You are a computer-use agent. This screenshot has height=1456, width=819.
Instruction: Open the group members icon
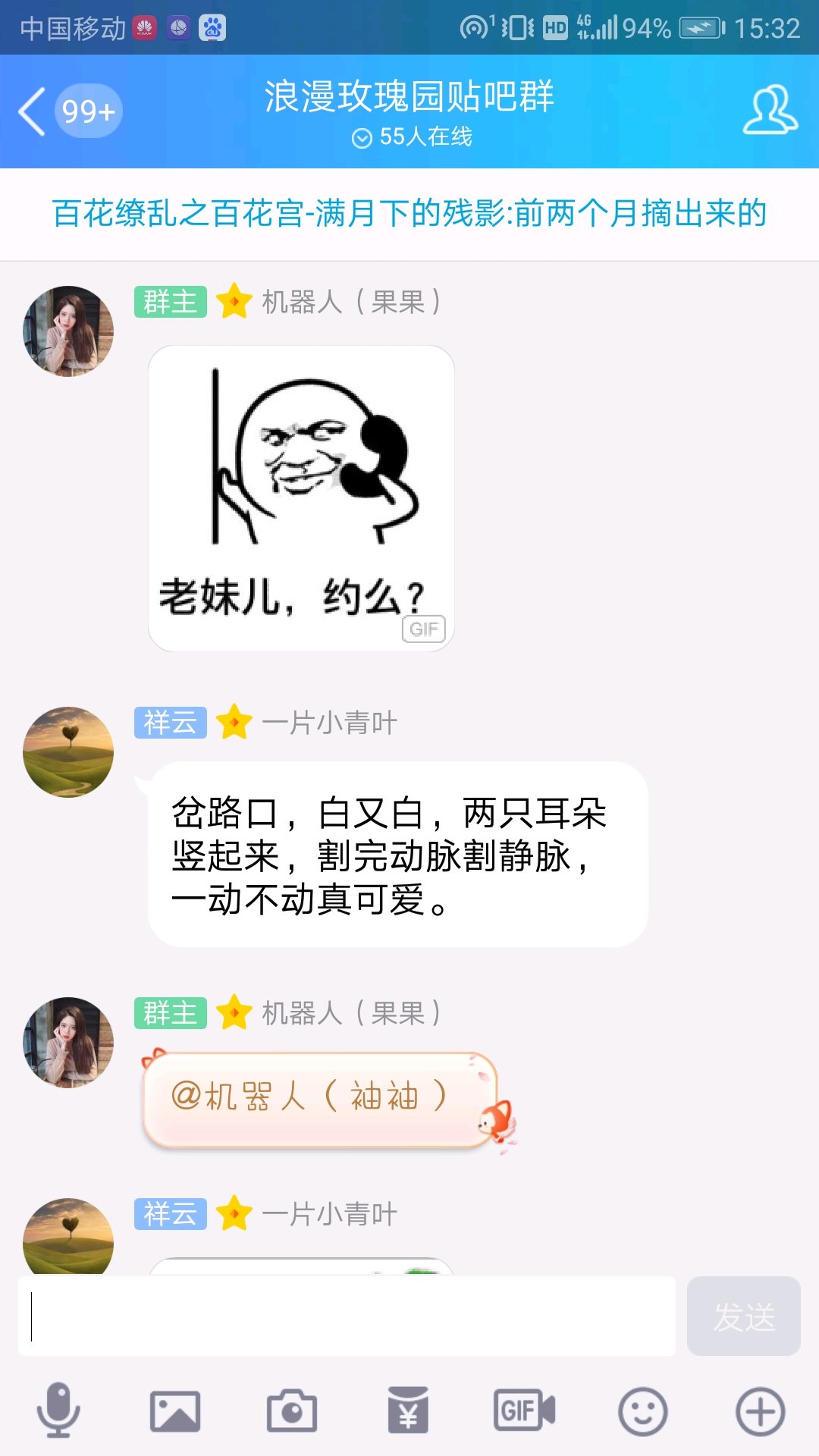770,111
